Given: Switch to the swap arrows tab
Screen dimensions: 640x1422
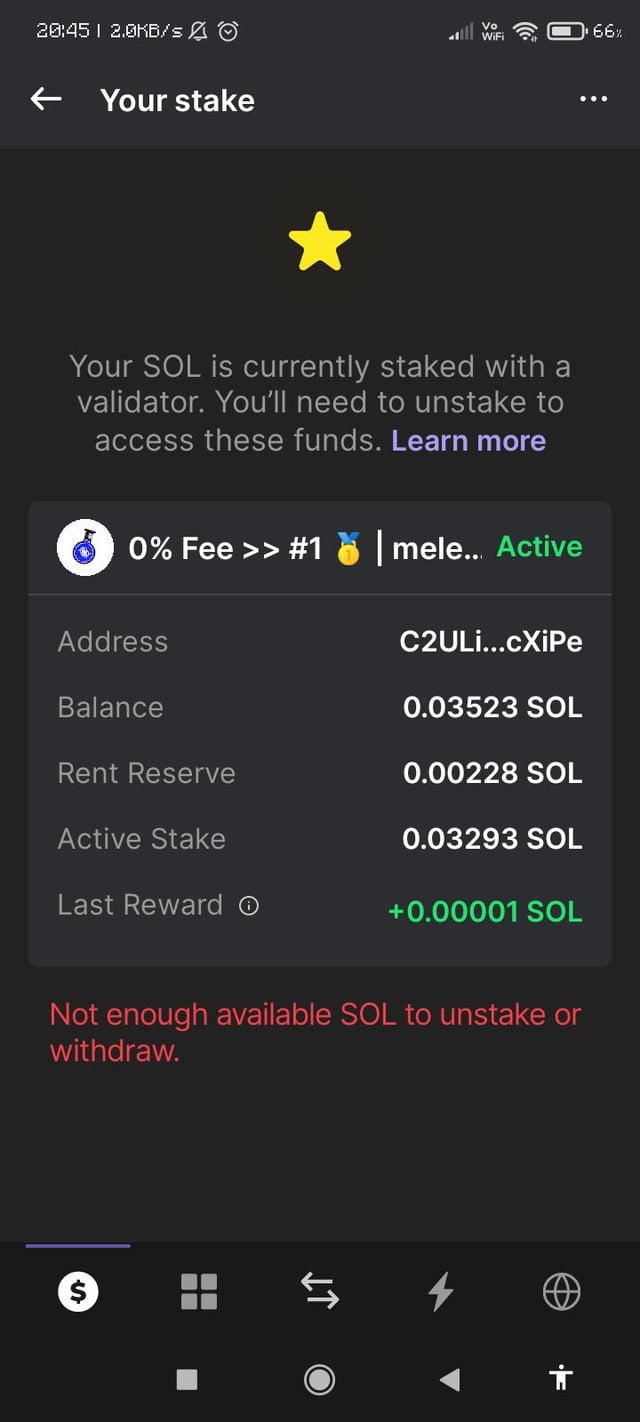Looking at the screenshot, I should [x=320, y=1292].
